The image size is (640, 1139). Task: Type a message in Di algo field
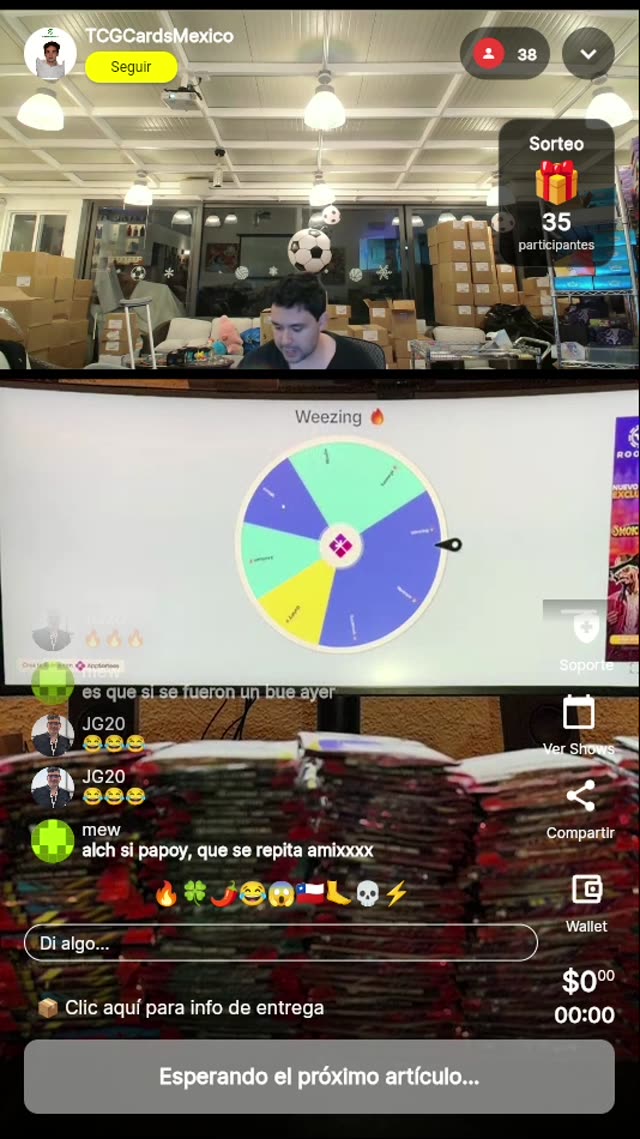pos(280,943)
